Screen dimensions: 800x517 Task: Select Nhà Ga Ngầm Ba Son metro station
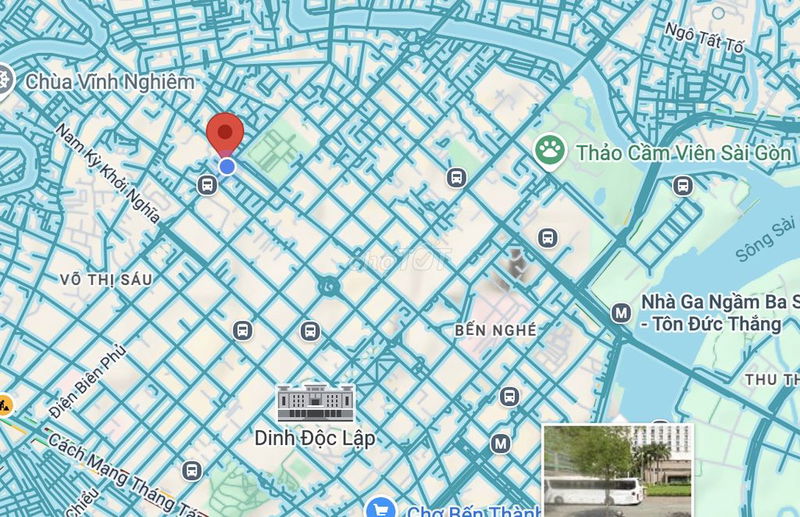pyautogui.click(x=621, y=313)
